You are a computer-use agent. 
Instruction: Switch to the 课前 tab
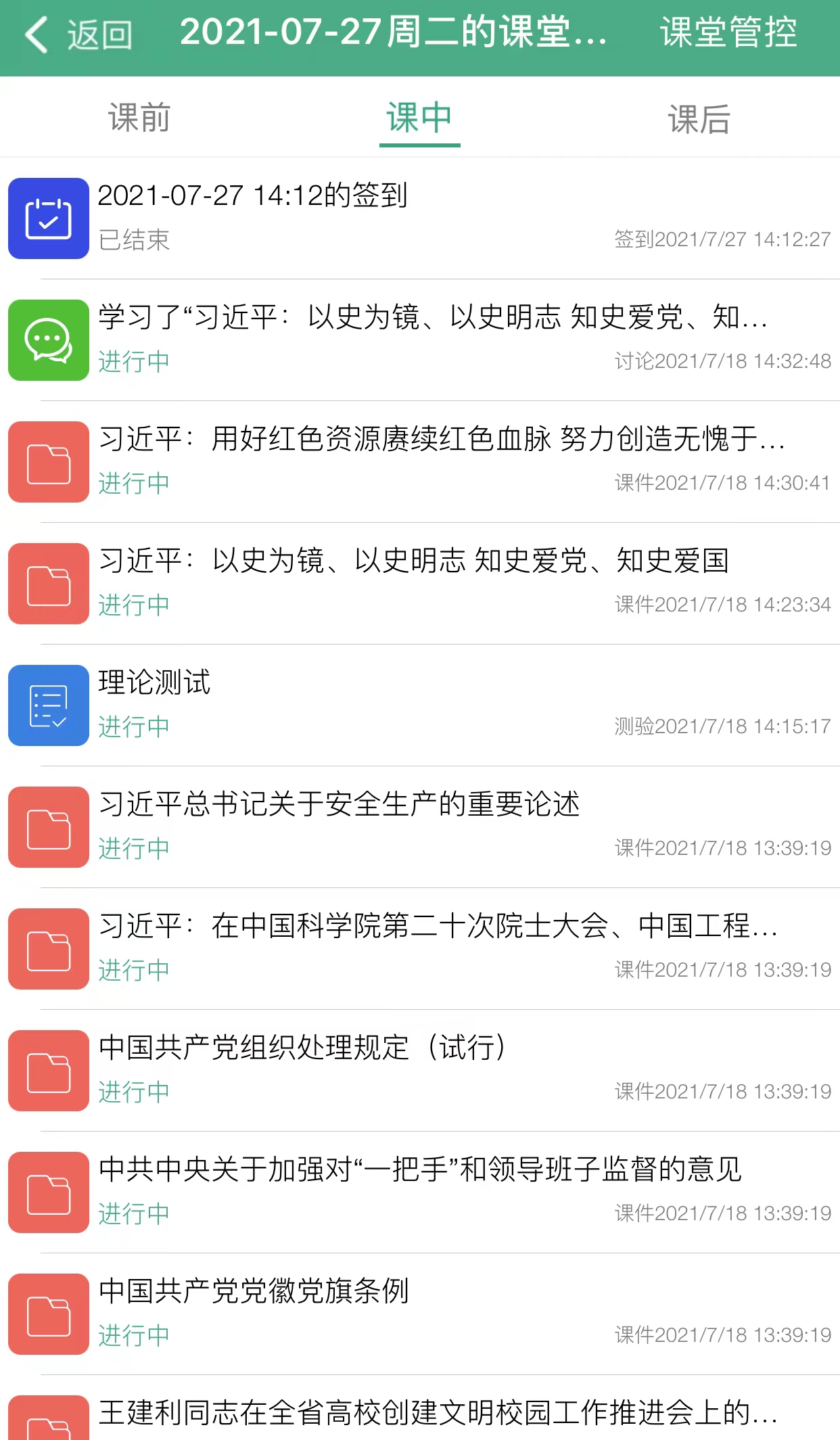139,118
